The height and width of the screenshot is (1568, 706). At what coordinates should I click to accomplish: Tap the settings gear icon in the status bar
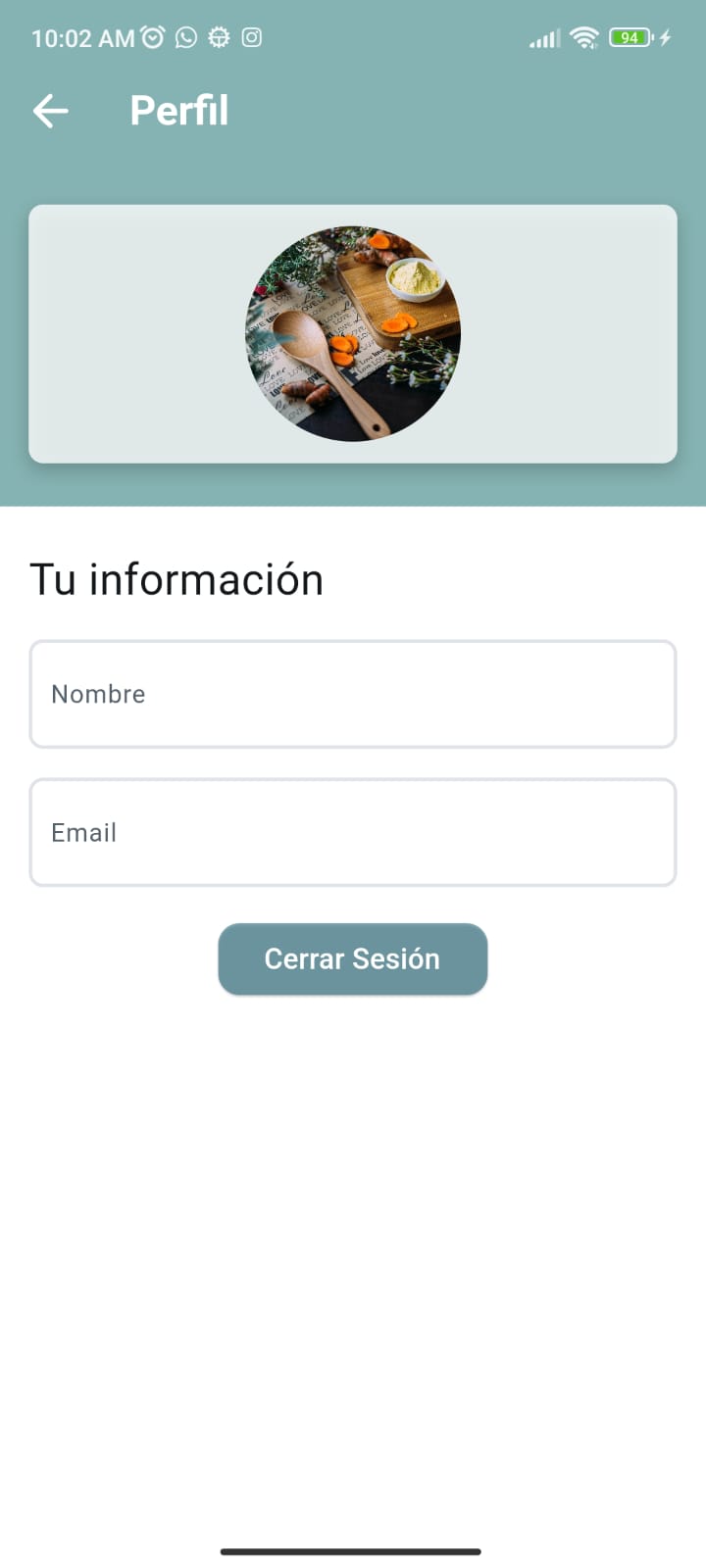(219, 37)
